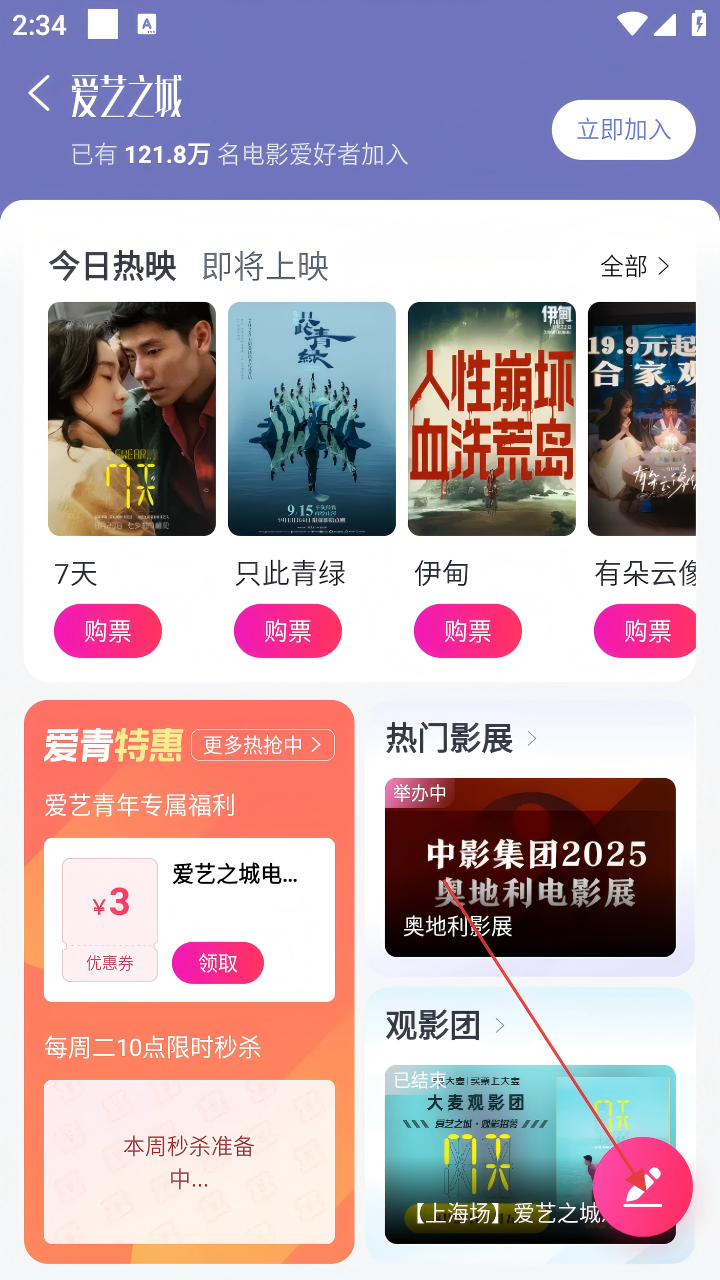The height and width of the screenshot is (1280, 720).
Task: Open 全部 to view all movies
Action: click(634, 266)
